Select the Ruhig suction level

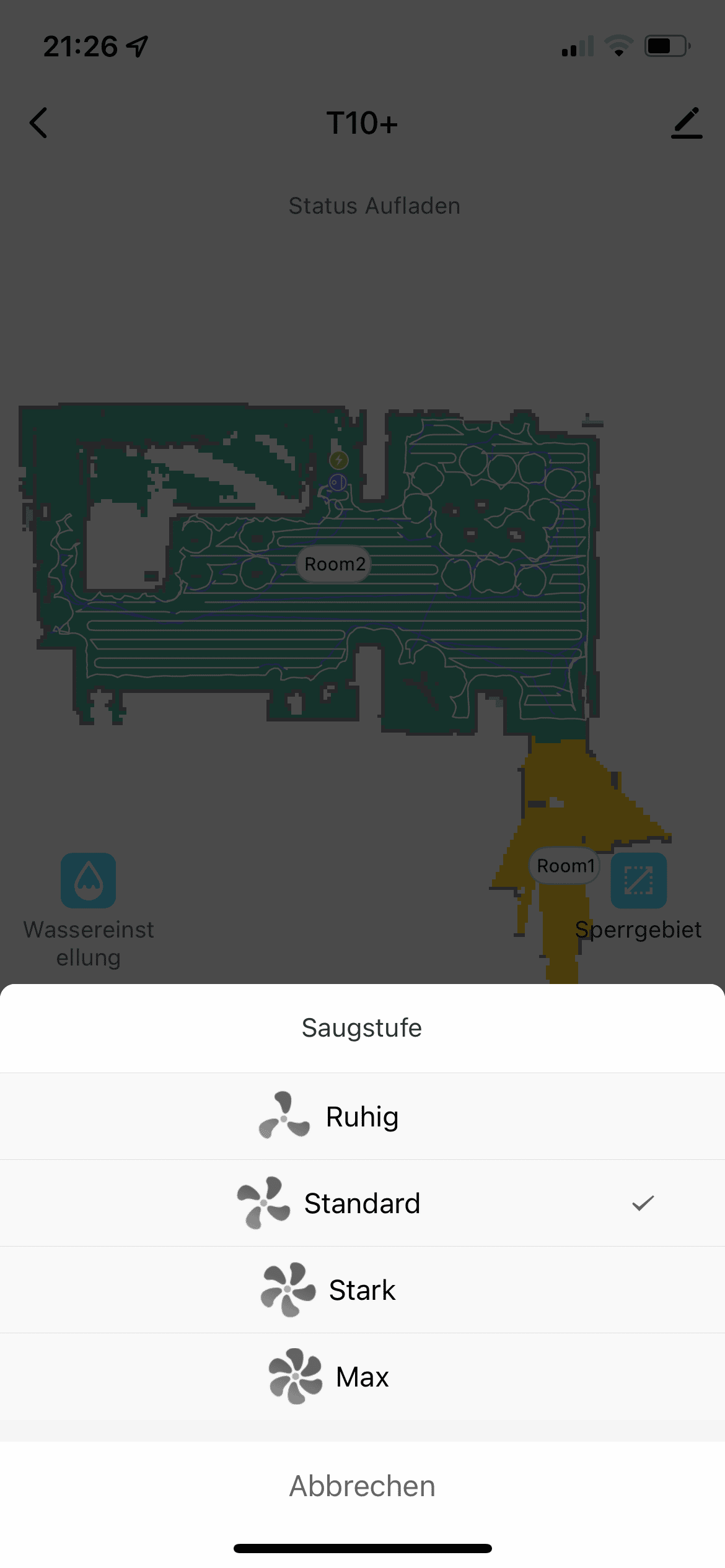click(362, 1117)
